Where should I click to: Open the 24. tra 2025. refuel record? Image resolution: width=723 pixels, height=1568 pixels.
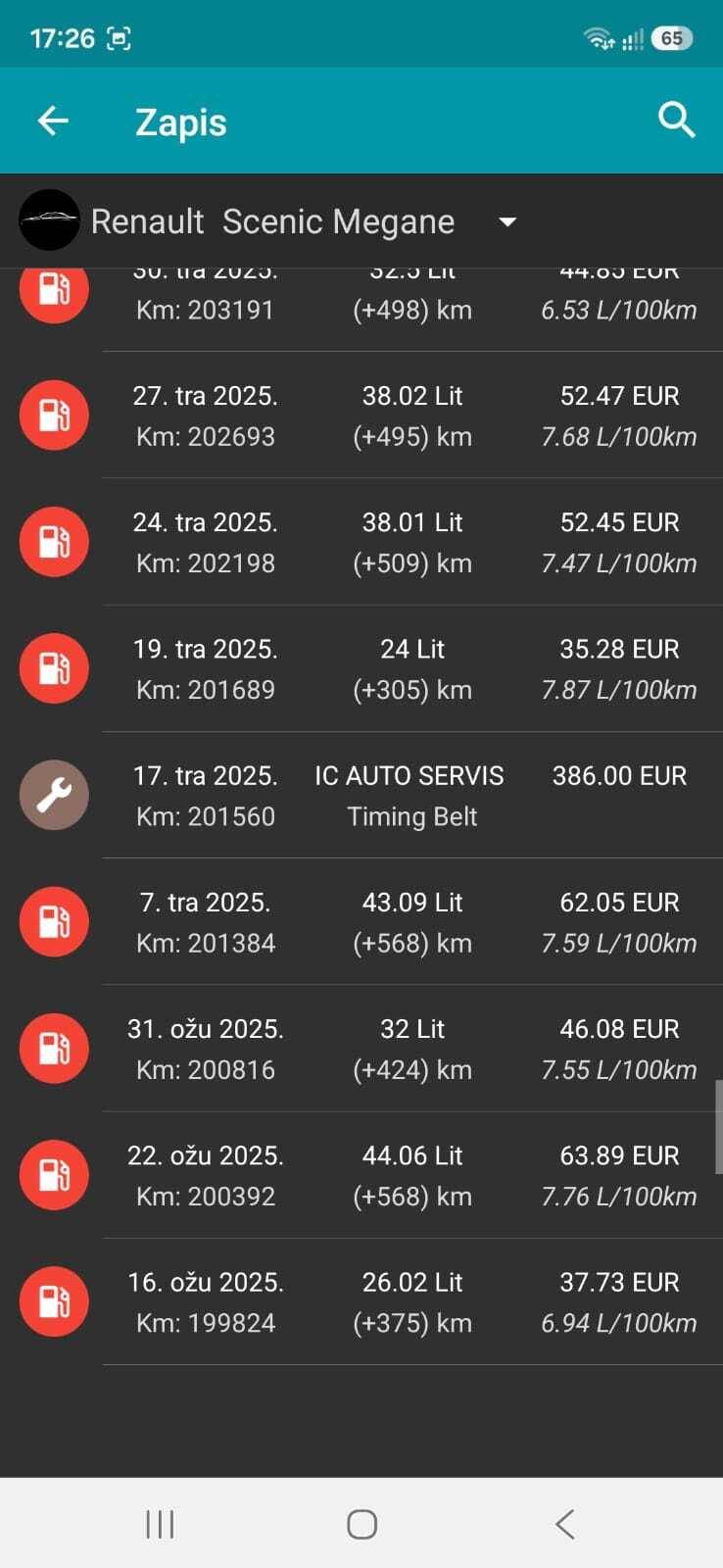[361, 542]
